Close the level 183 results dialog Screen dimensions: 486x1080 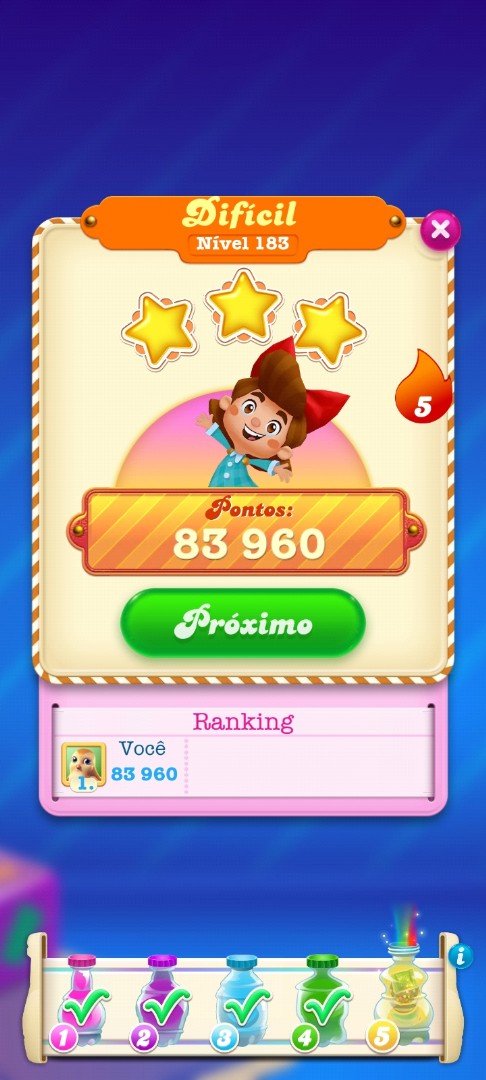(440, 230)
